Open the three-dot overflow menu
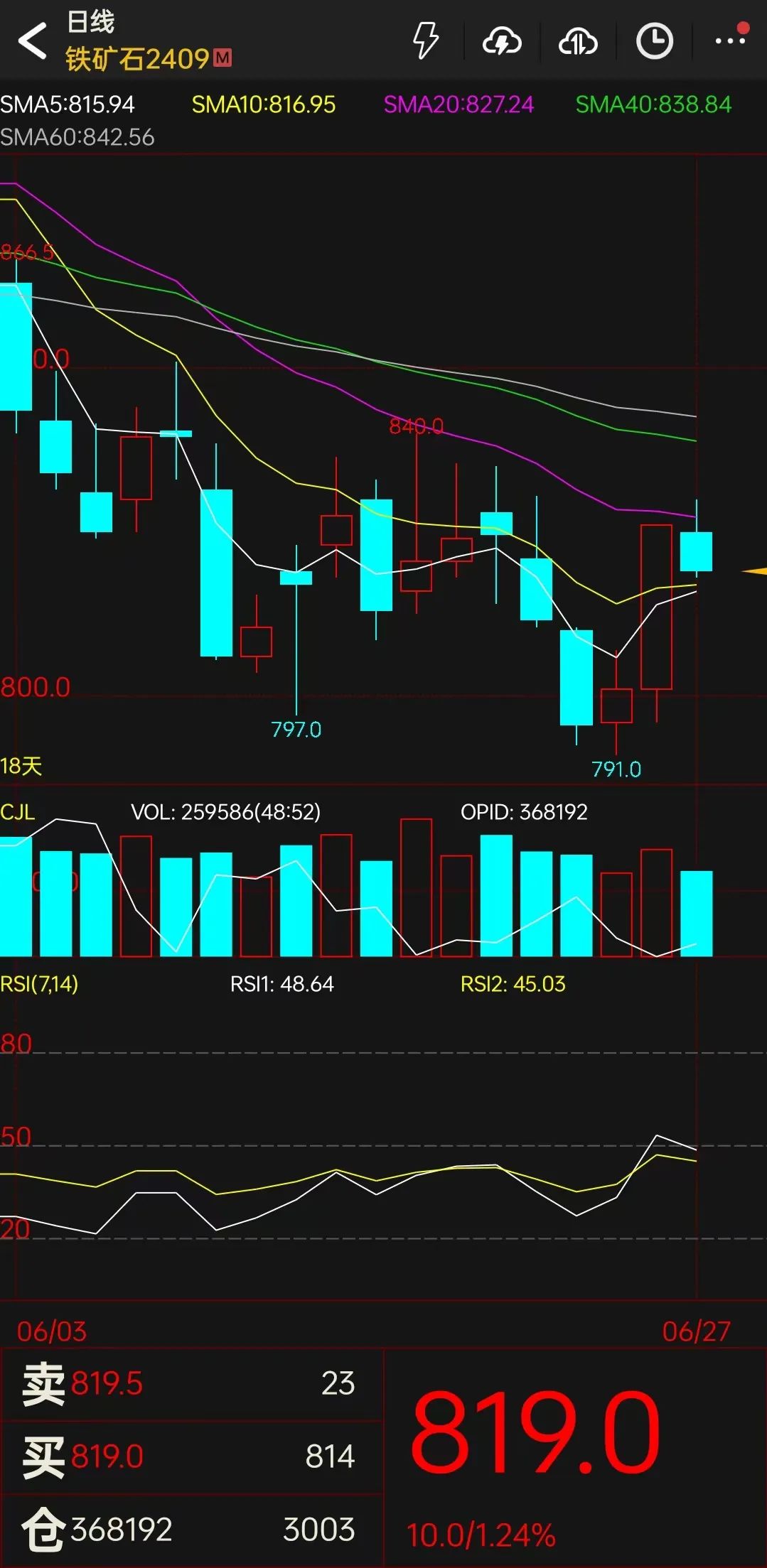The width and height of the screenshot is (767, 1568). click(x=730, y=40)
